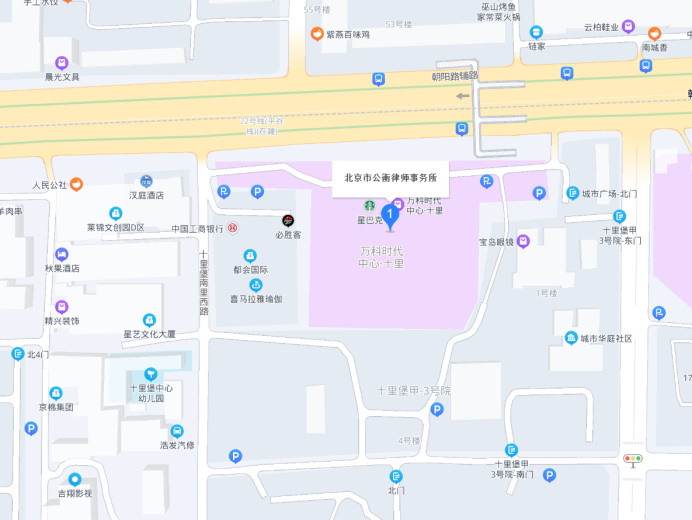Select the 紫燕百味鸡 restaurant marker
692x520 pixels.
pyautogui.click(x=317, y=34)
